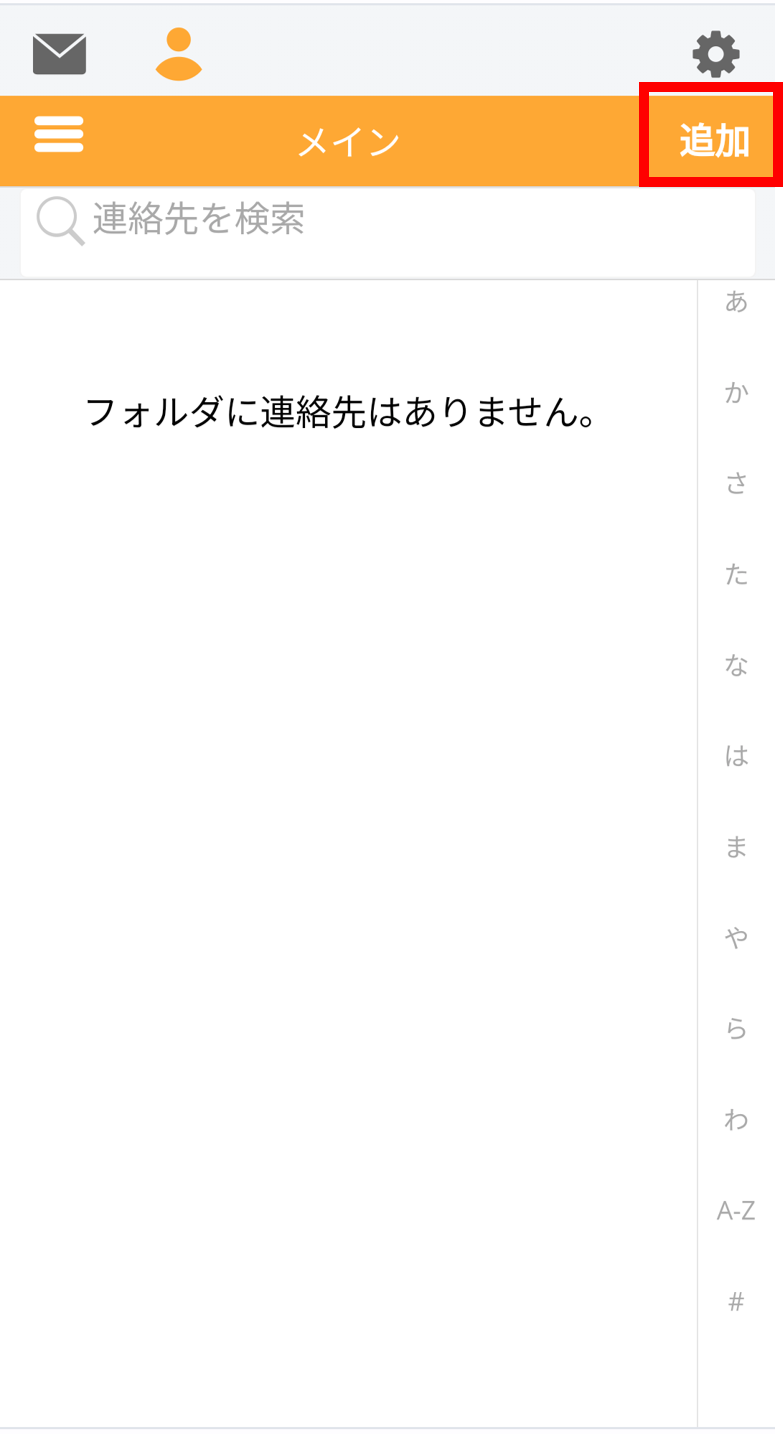Jump to the わ index section
This screenshot has height=1434, width=783.
pos(736,1120)
